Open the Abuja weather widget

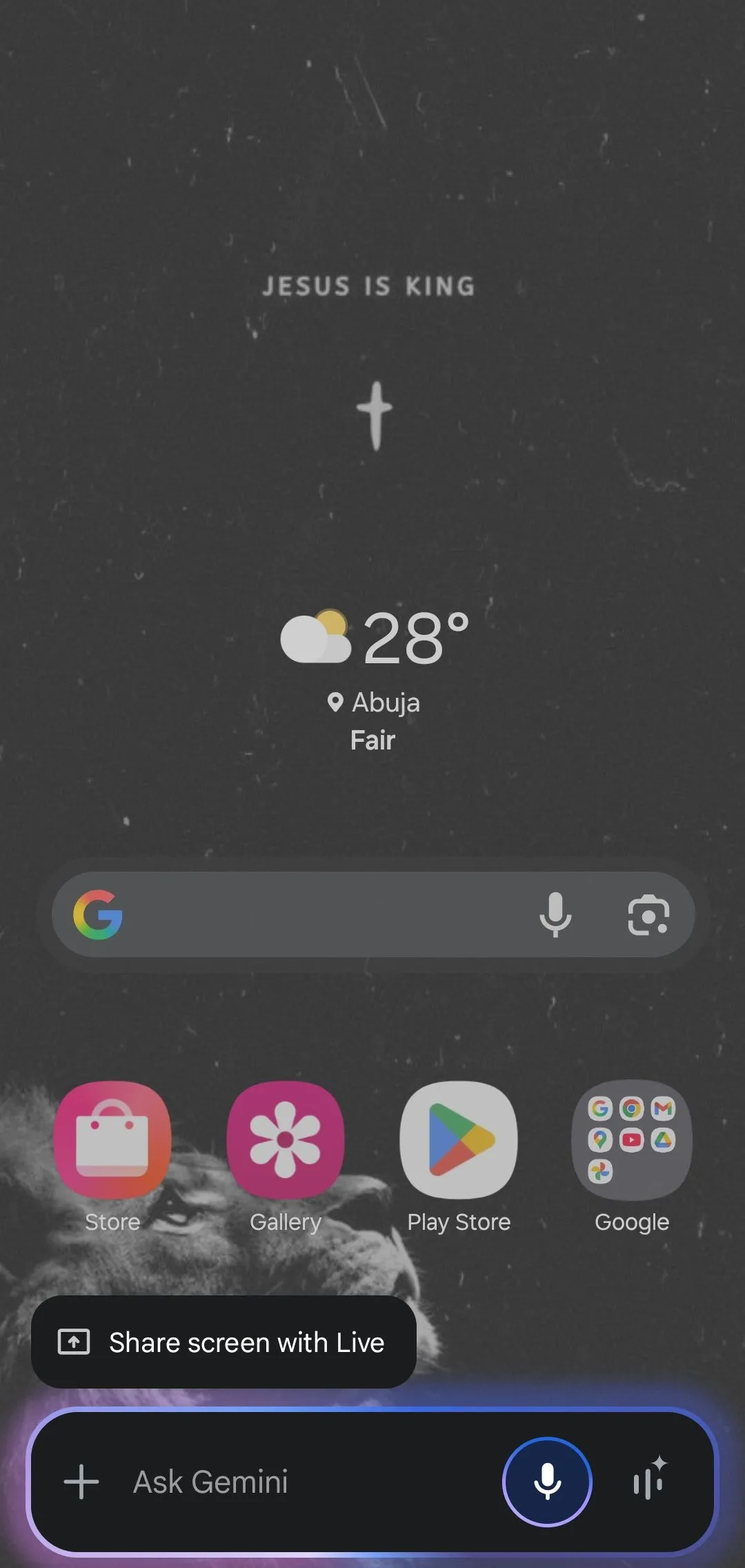(x=374, y=680)
